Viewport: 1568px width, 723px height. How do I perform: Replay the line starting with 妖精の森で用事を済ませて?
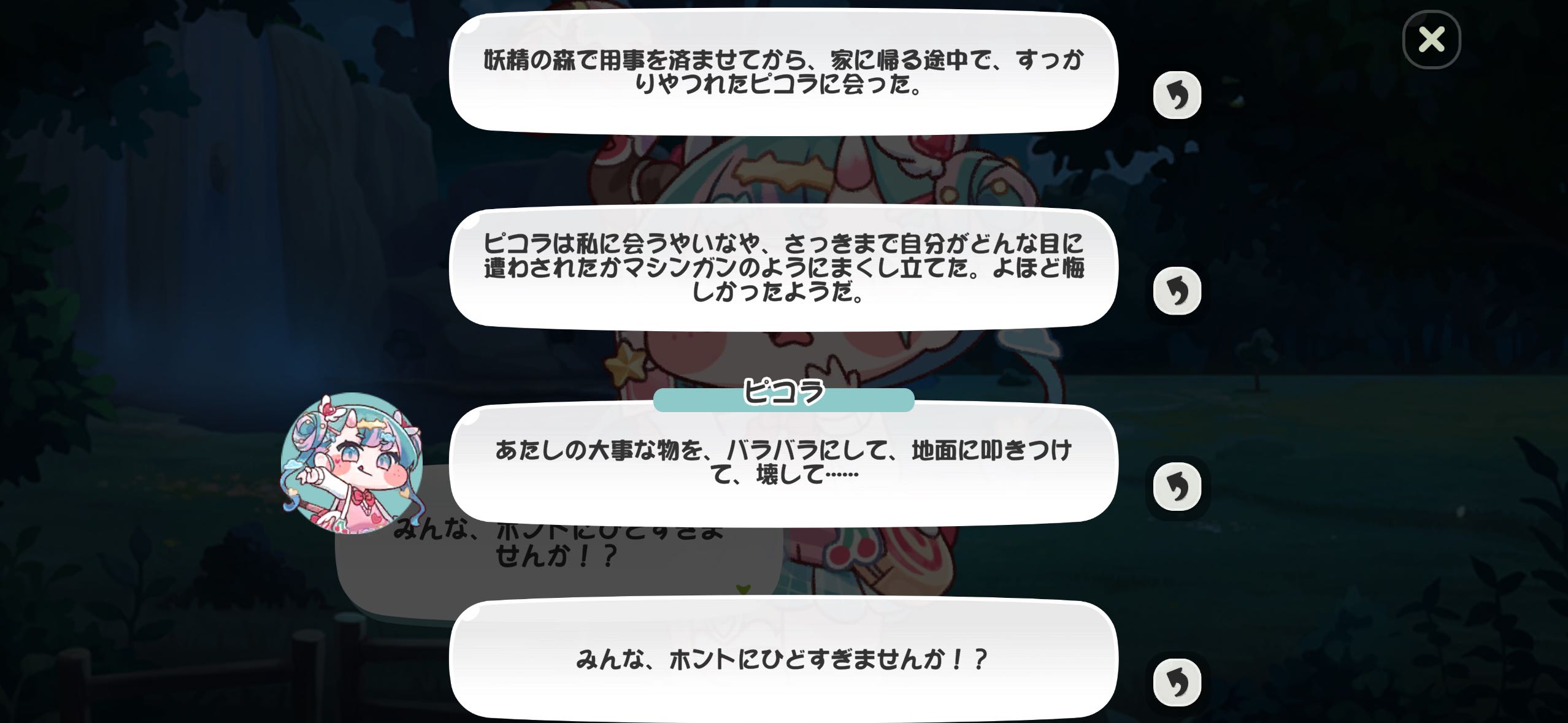pyautogui.click(x=1177, y=96)
